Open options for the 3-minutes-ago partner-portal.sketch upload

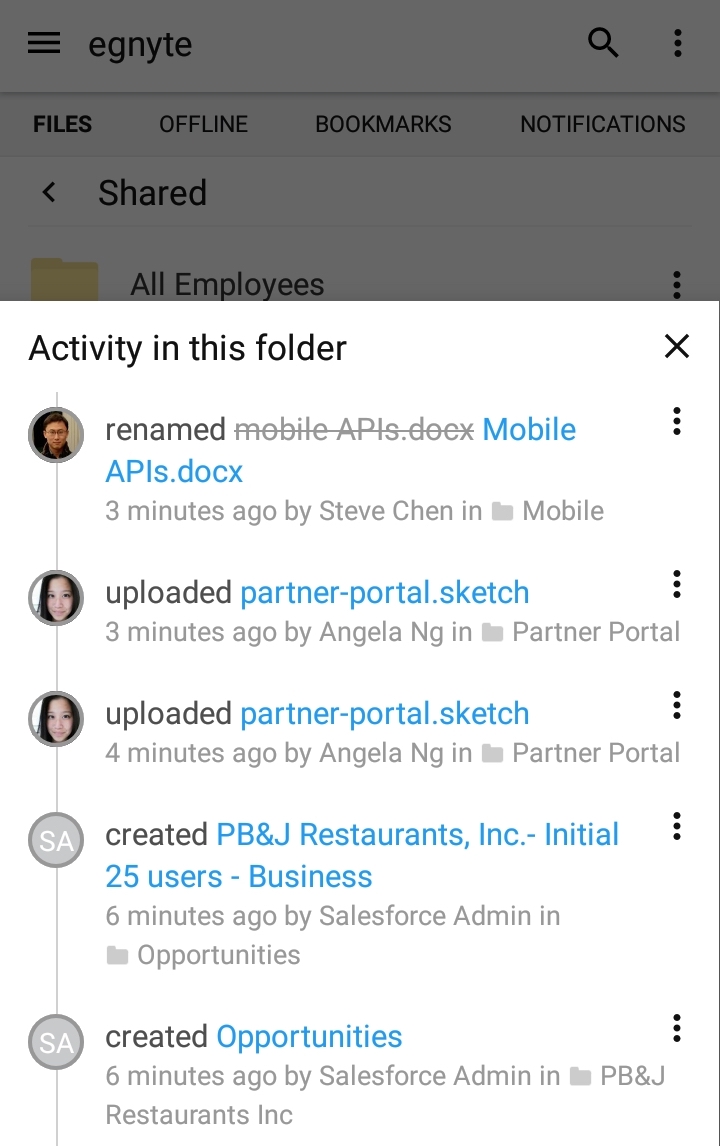tap(677, 584)
